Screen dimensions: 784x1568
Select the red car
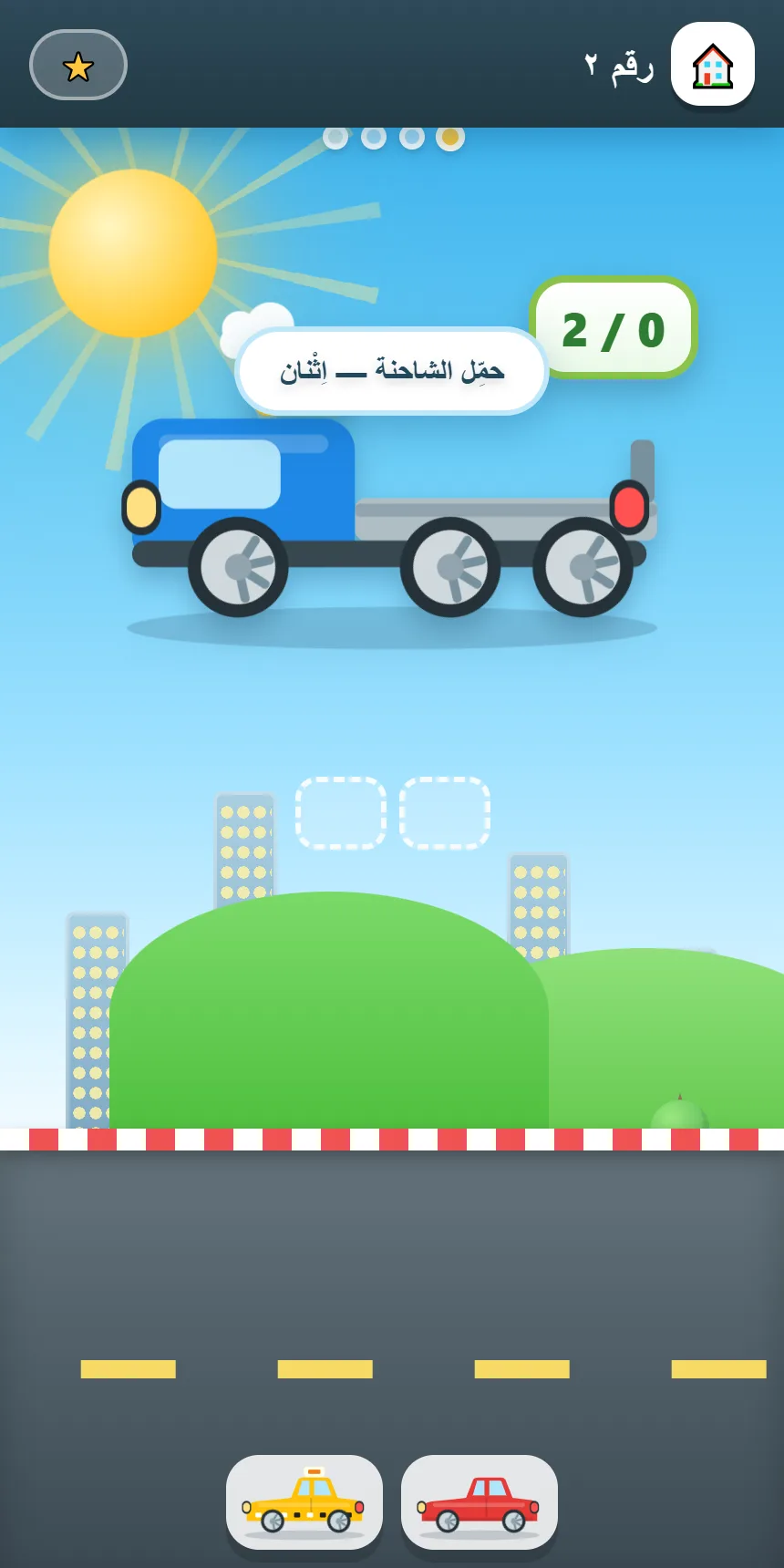(480, 1501)
